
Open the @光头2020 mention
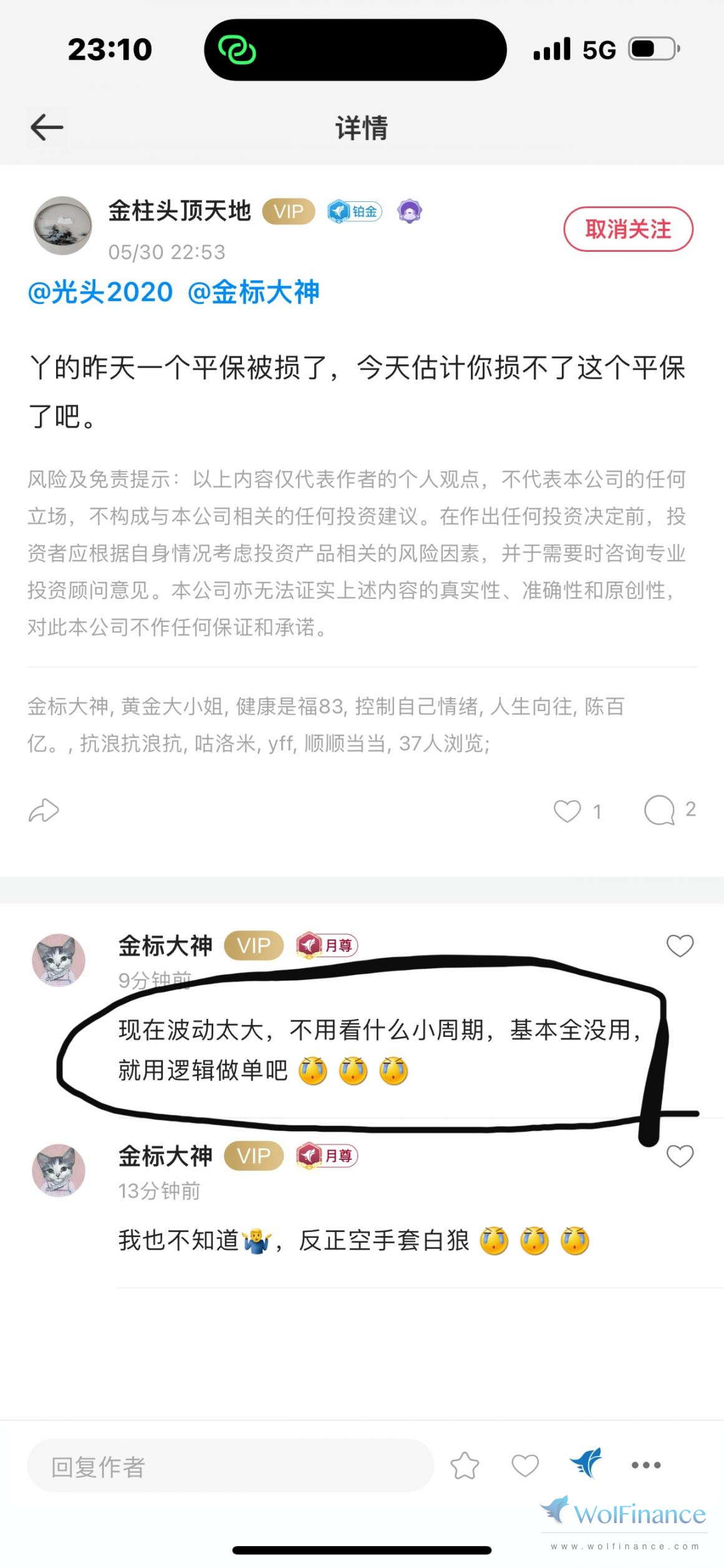click(x=100, y=292)
